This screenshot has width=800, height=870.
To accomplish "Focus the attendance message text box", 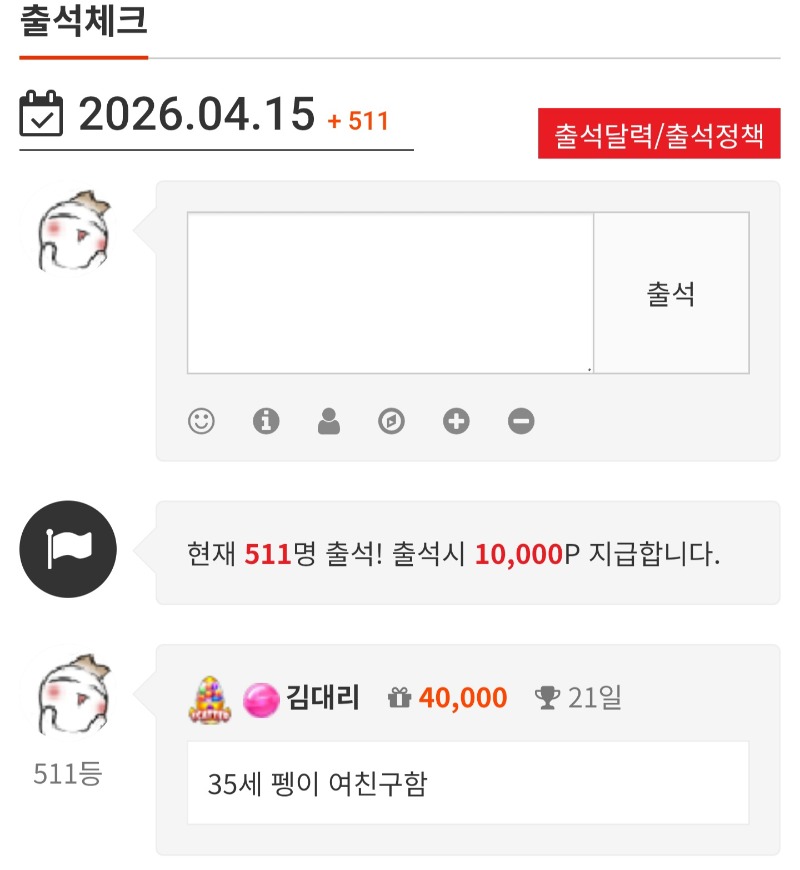I will click(390, 292).
